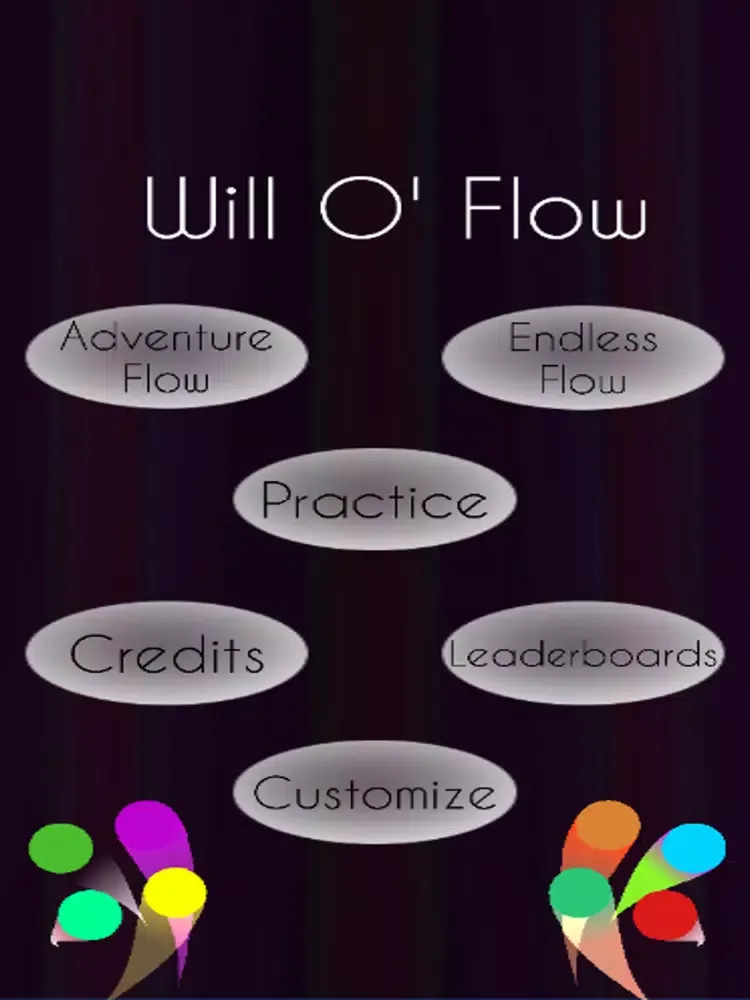Open the Leaderboards
This screenshot has width=750, height=1000.
click(583, 654)
